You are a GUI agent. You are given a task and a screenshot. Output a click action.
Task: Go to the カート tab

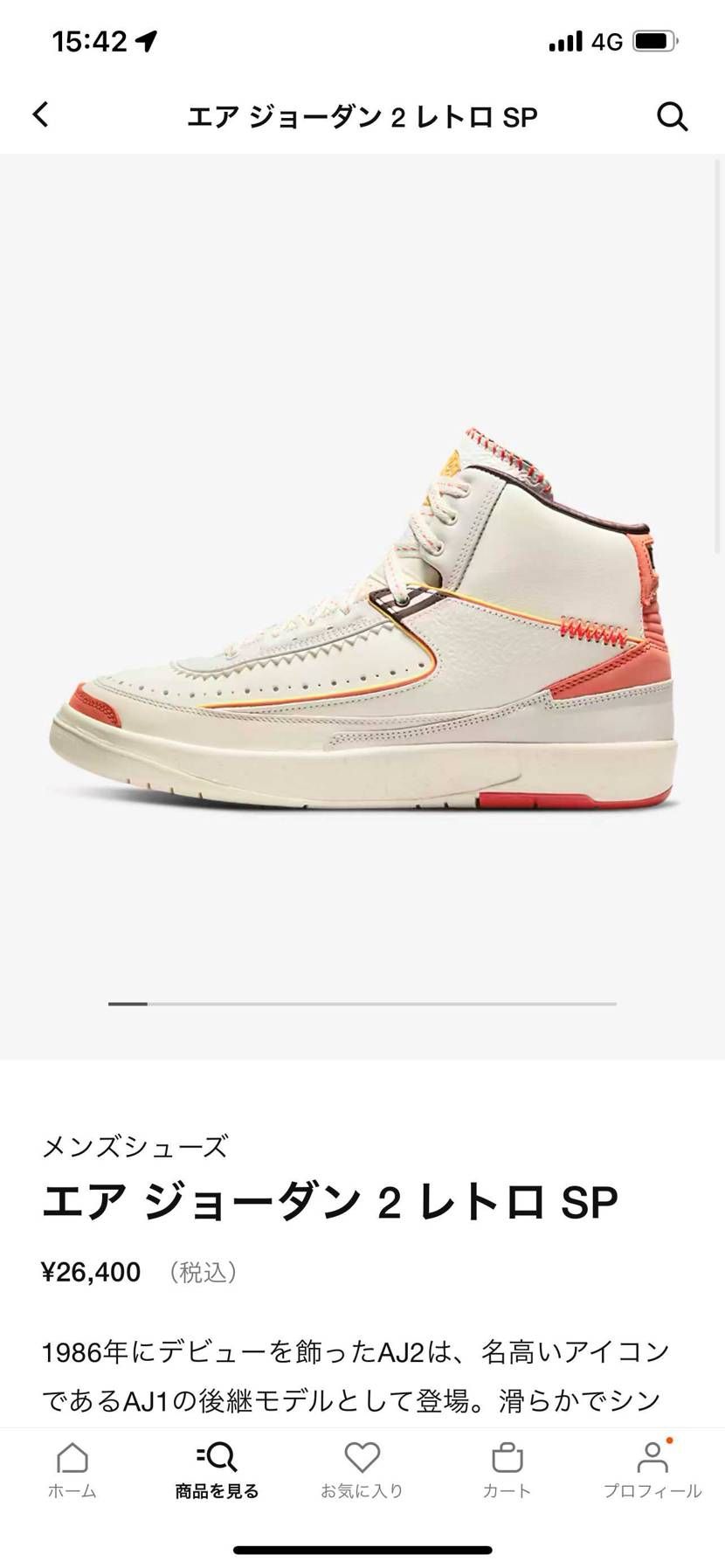pyautogui.click(x=507, y=1470)
